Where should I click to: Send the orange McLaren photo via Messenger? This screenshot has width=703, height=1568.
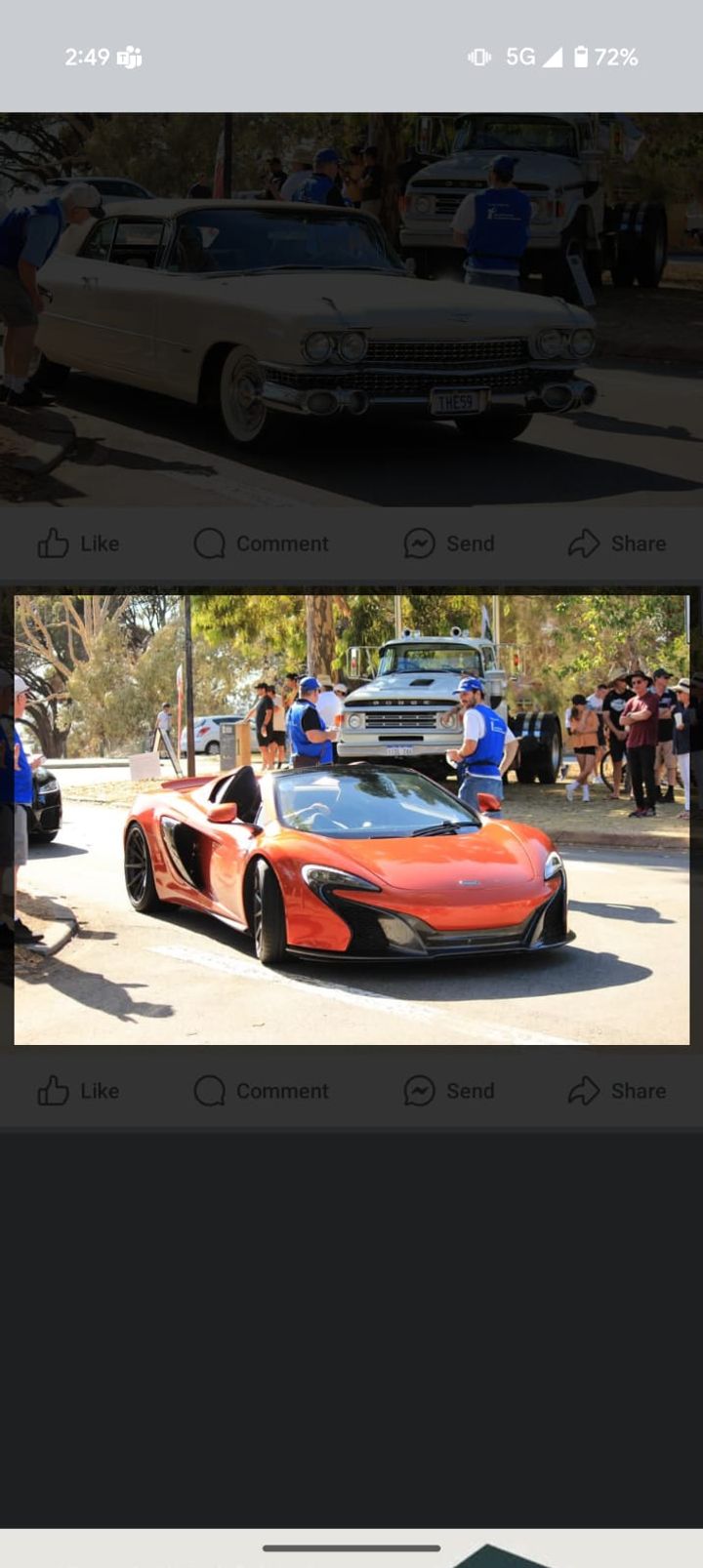pyautogui.click(x=449, y=1091)
